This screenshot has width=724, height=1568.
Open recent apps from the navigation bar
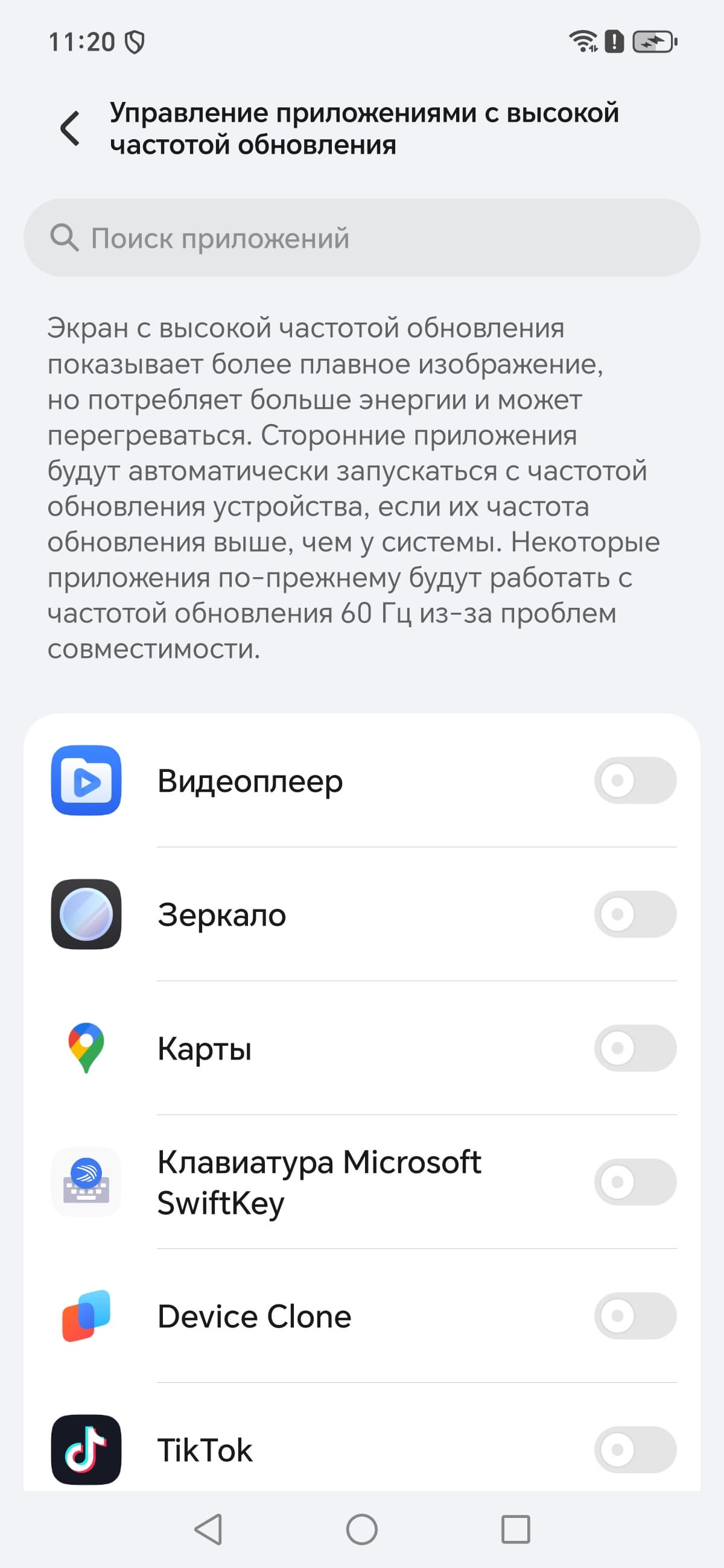(x=515, y=1529)
